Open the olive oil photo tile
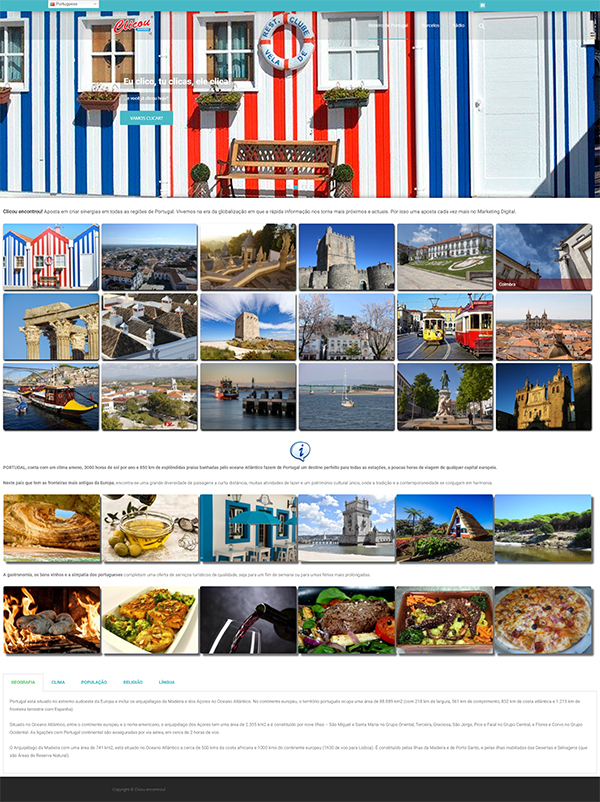The height and width of the screenshot is (802, 600). tap(149, 528)
